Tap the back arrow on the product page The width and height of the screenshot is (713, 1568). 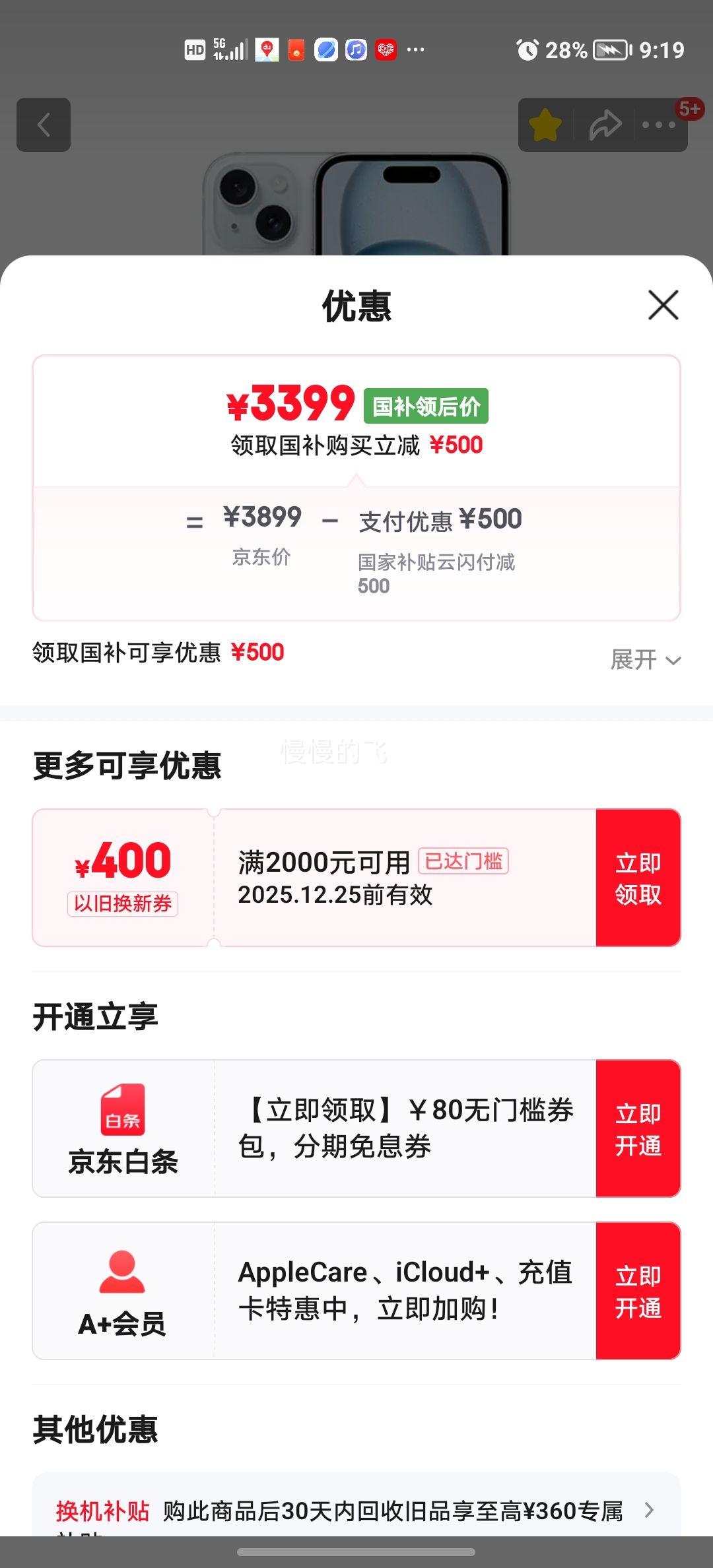pos(43,125)
